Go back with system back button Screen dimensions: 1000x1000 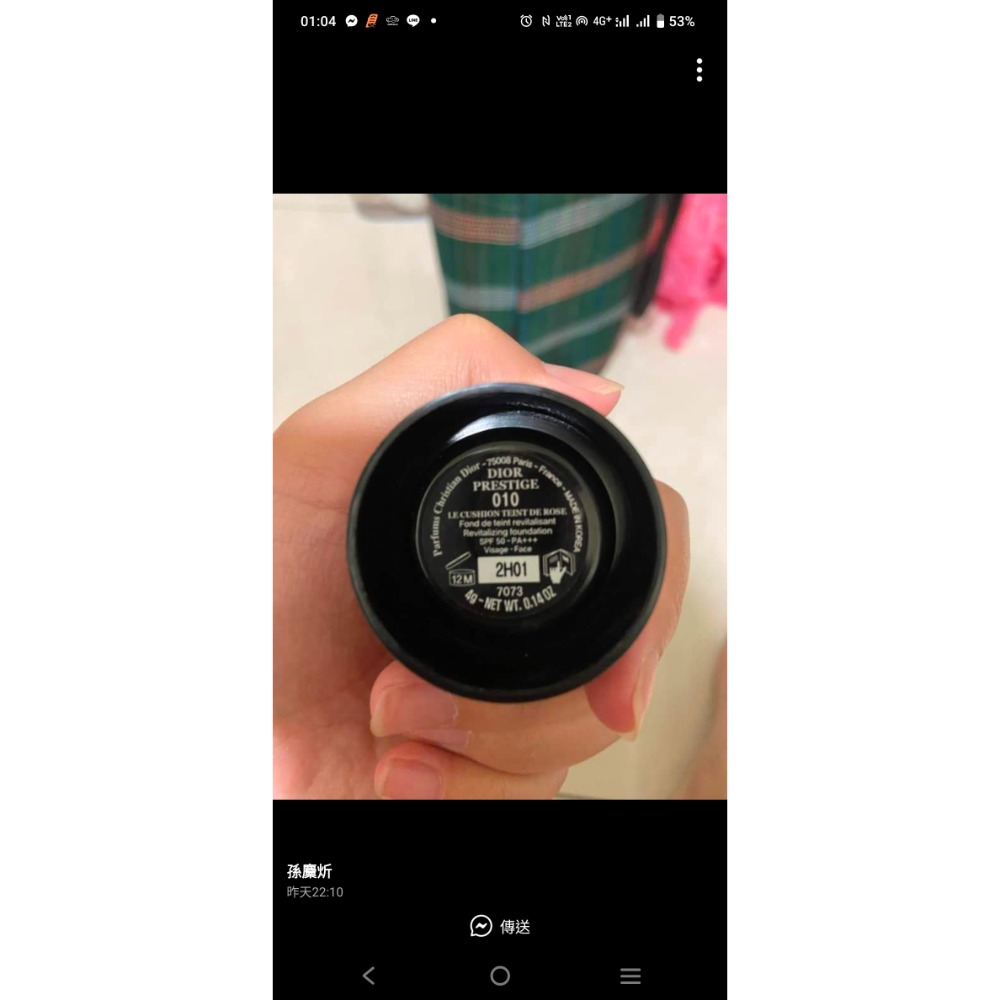[369, 976]
